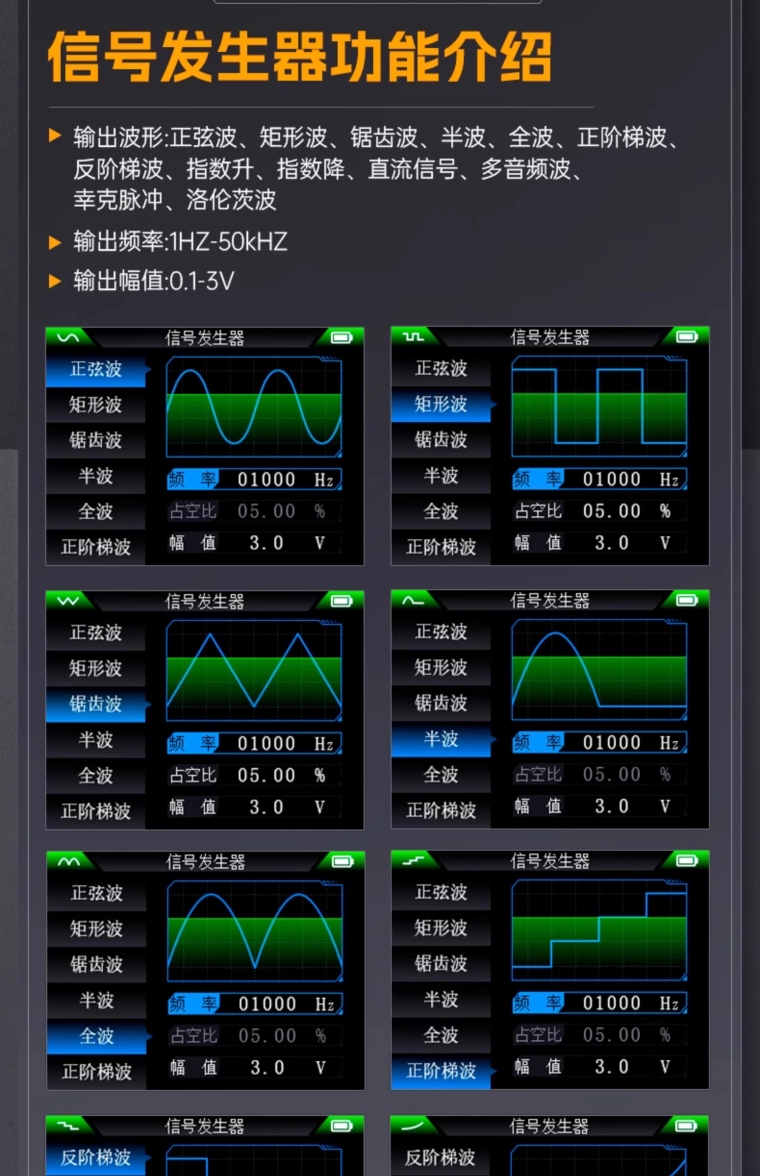Click the staircase waveform preview area

coord(598,927)
